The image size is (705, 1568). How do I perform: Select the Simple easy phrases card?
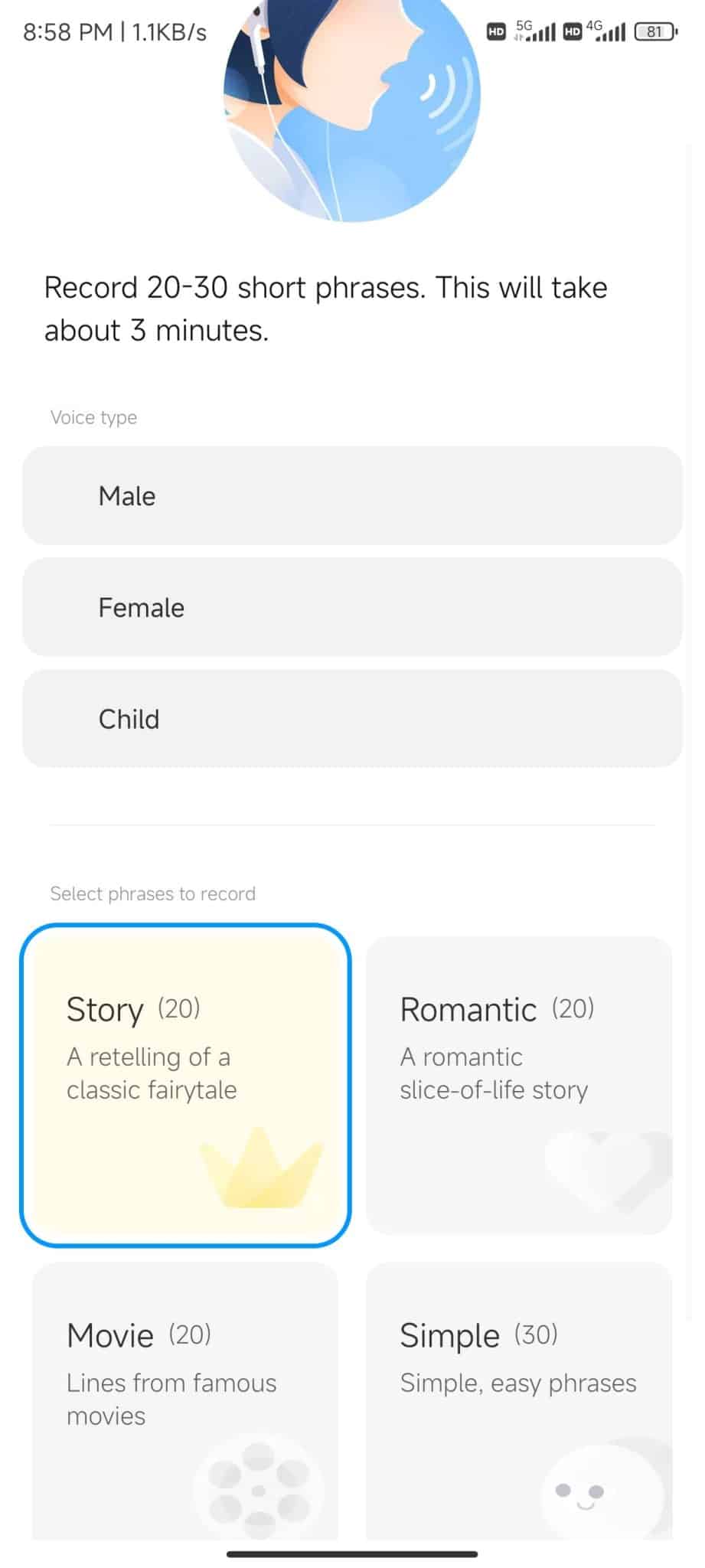coord(519,1401)
